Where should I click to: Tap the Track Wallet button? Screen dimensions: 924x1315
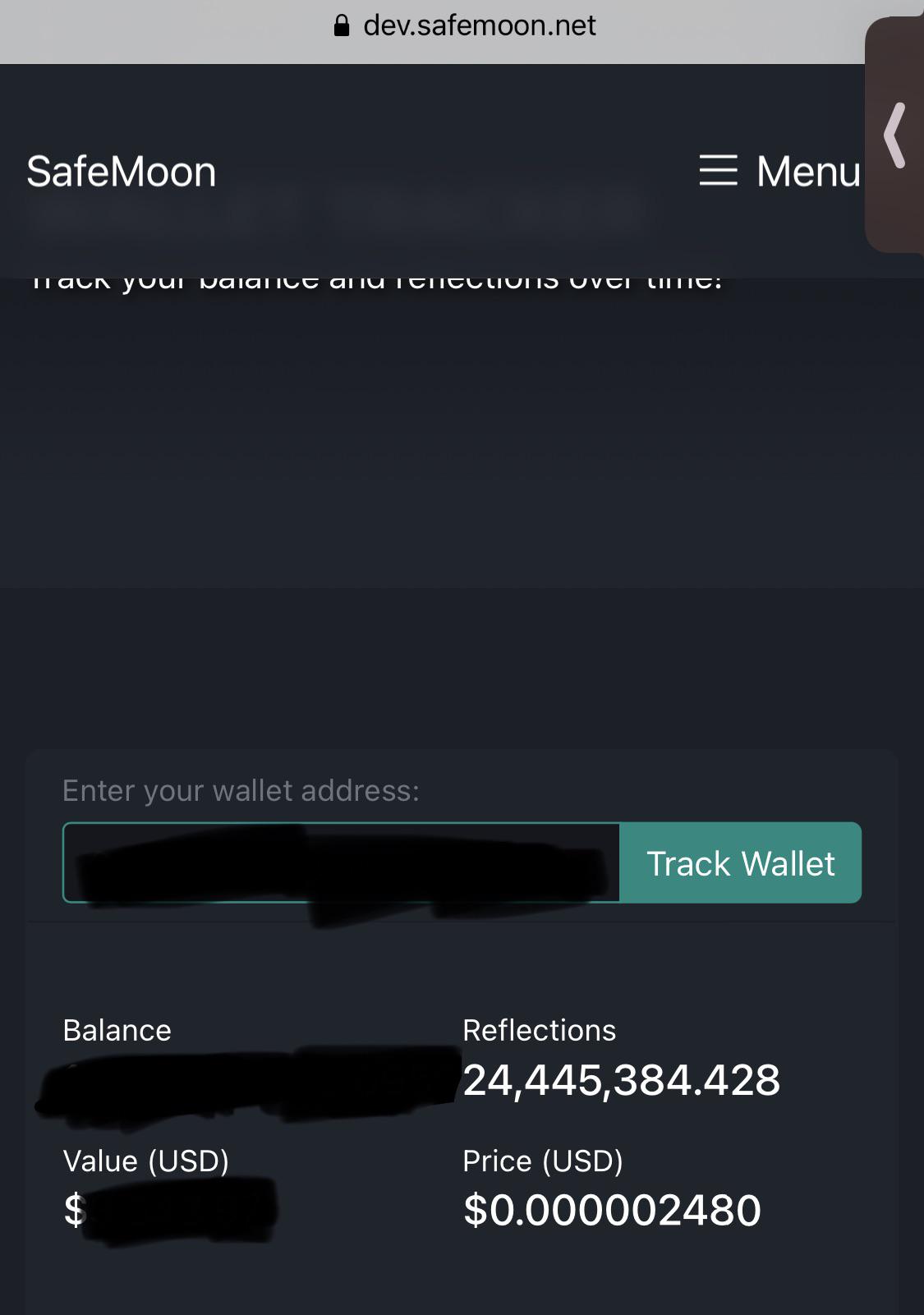(x=740, y=863)
